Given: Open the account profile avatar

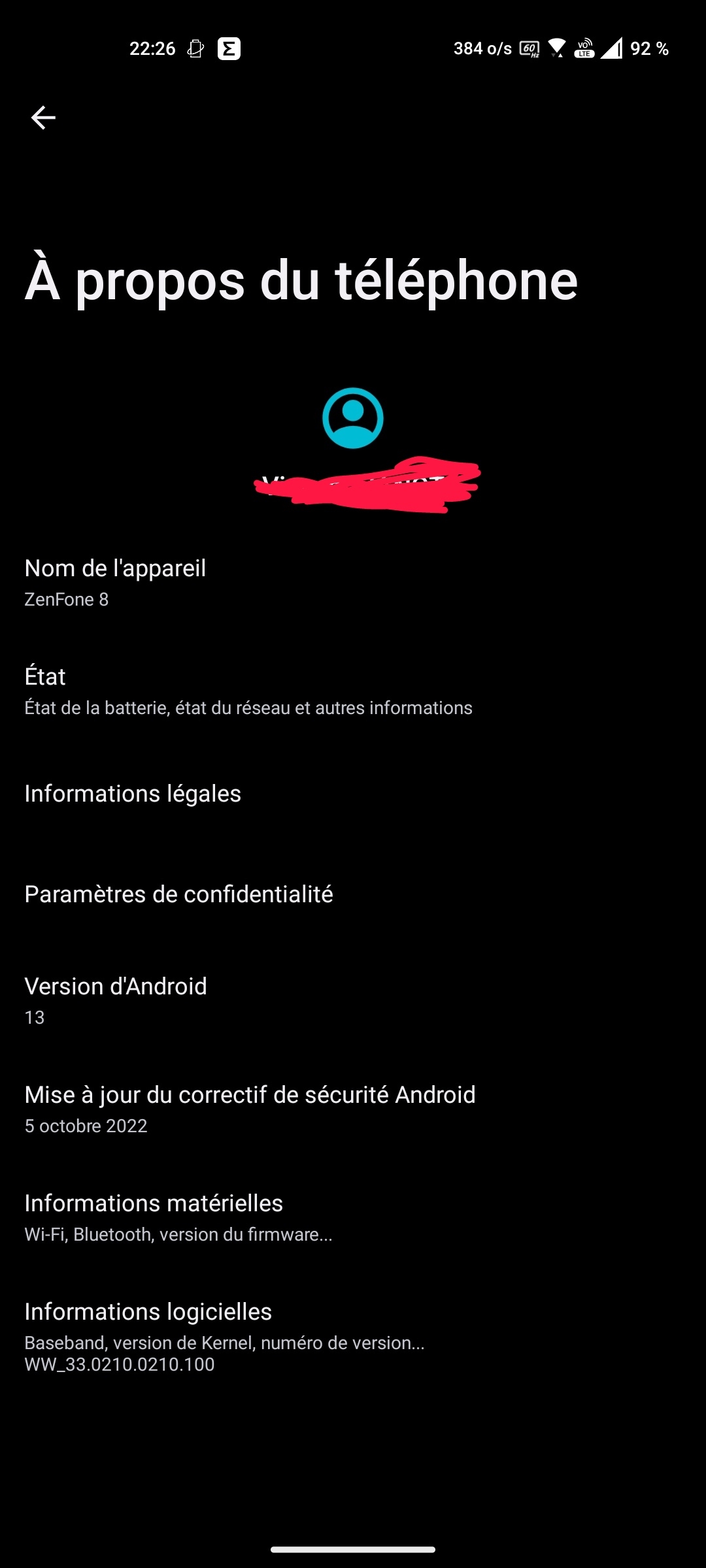Looking at the screenshot, I should click(353, 418).
